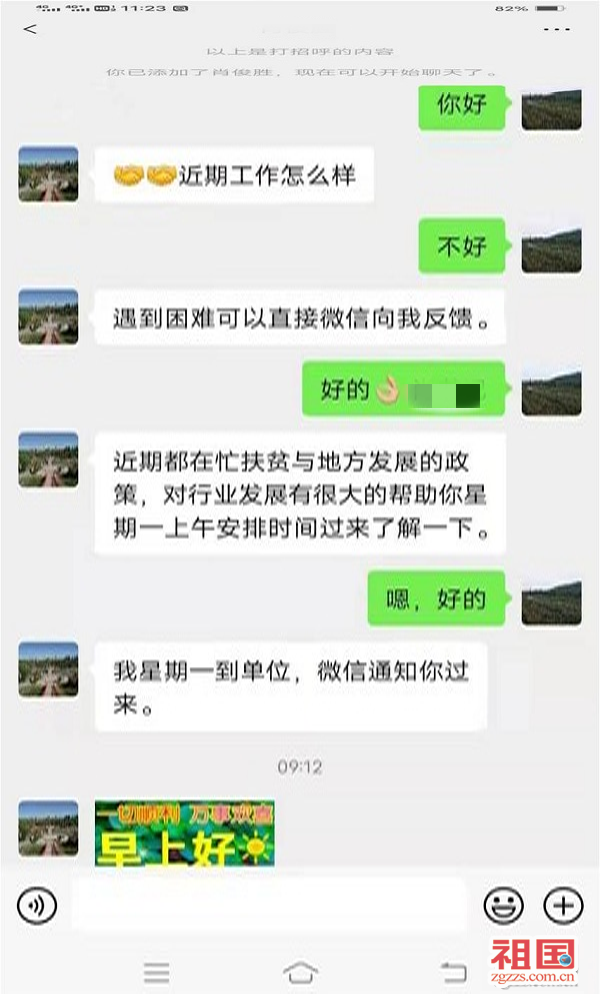Go back from this WeChat conversation

tap(30, 29)
